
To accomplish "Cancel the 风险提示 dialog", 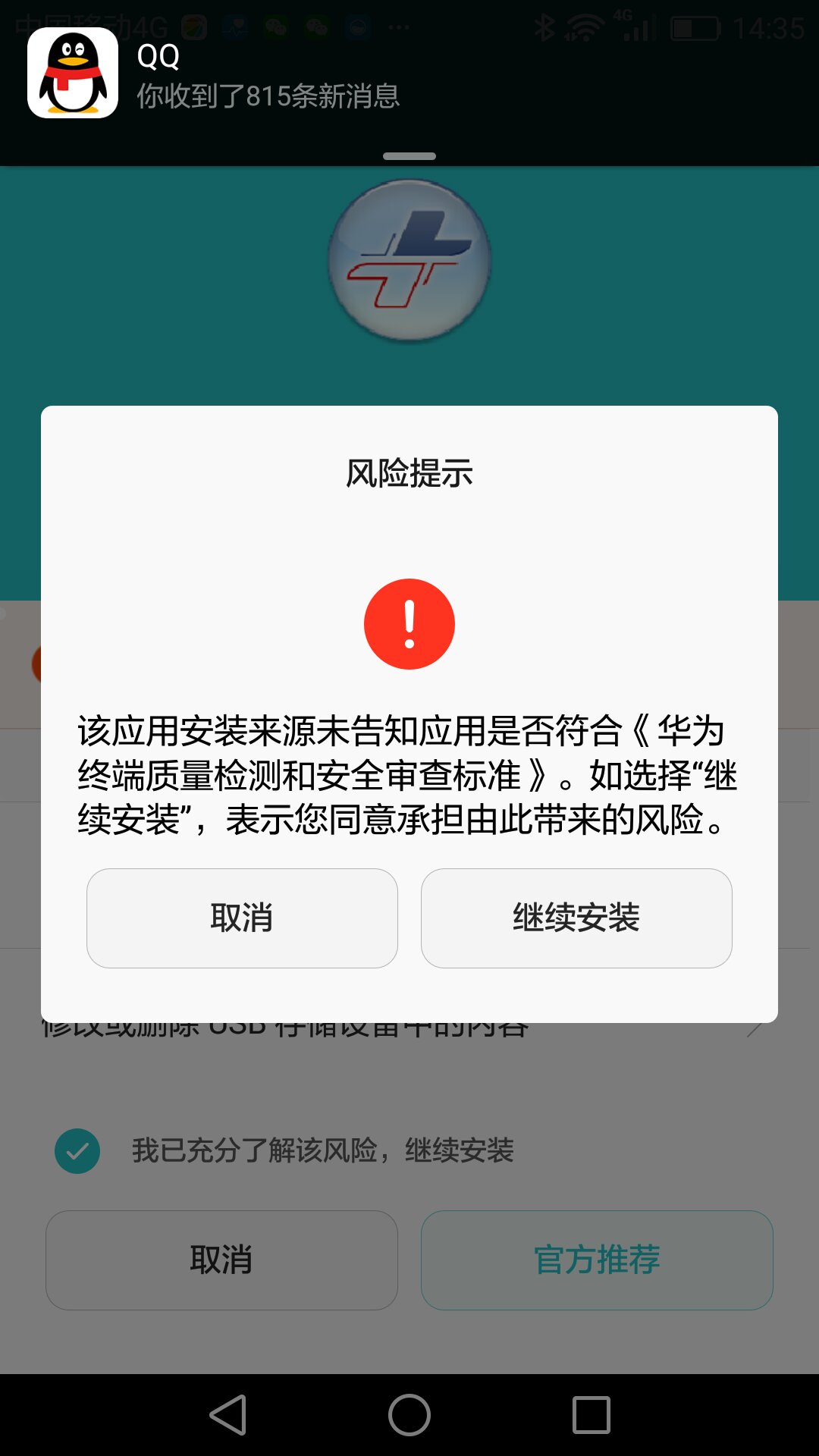I will pos(242,918).
